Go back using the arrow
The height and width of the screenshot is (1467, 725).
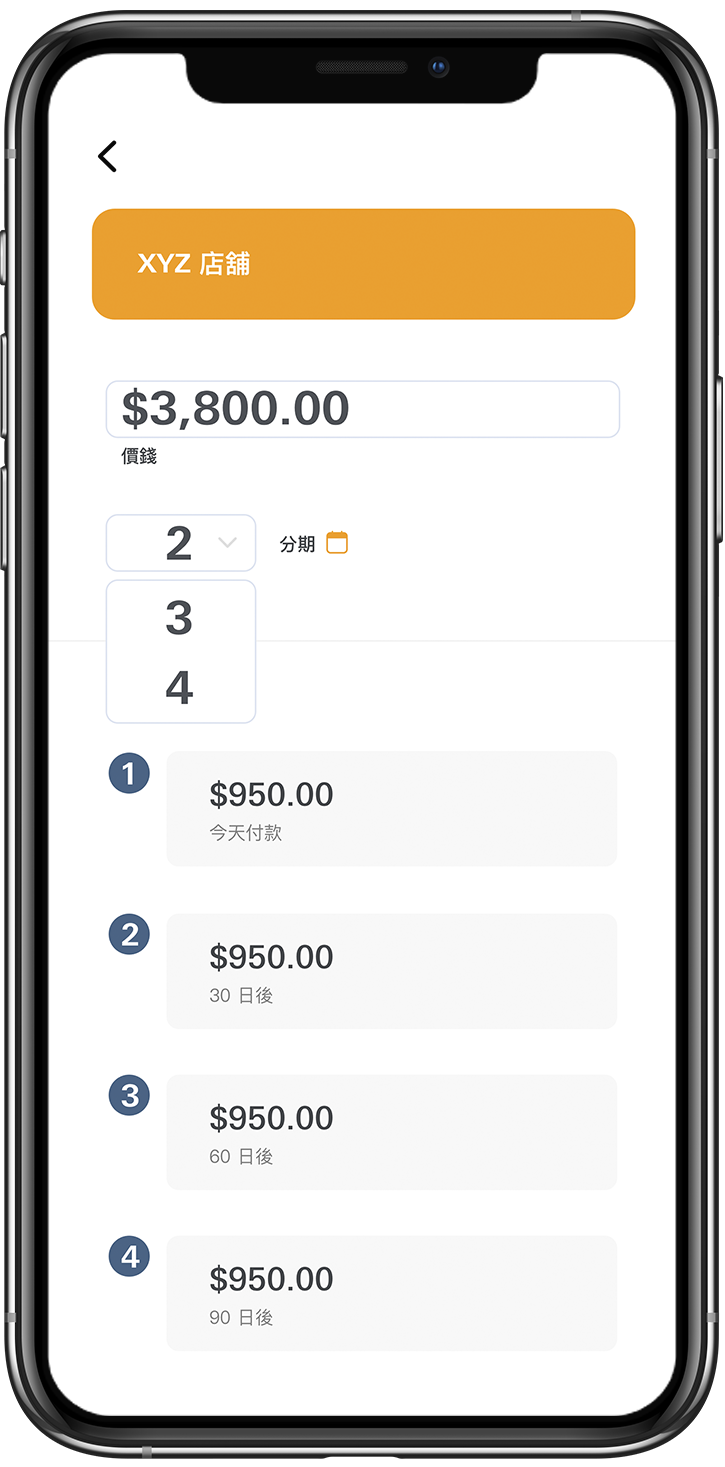(x=107, y=156)
